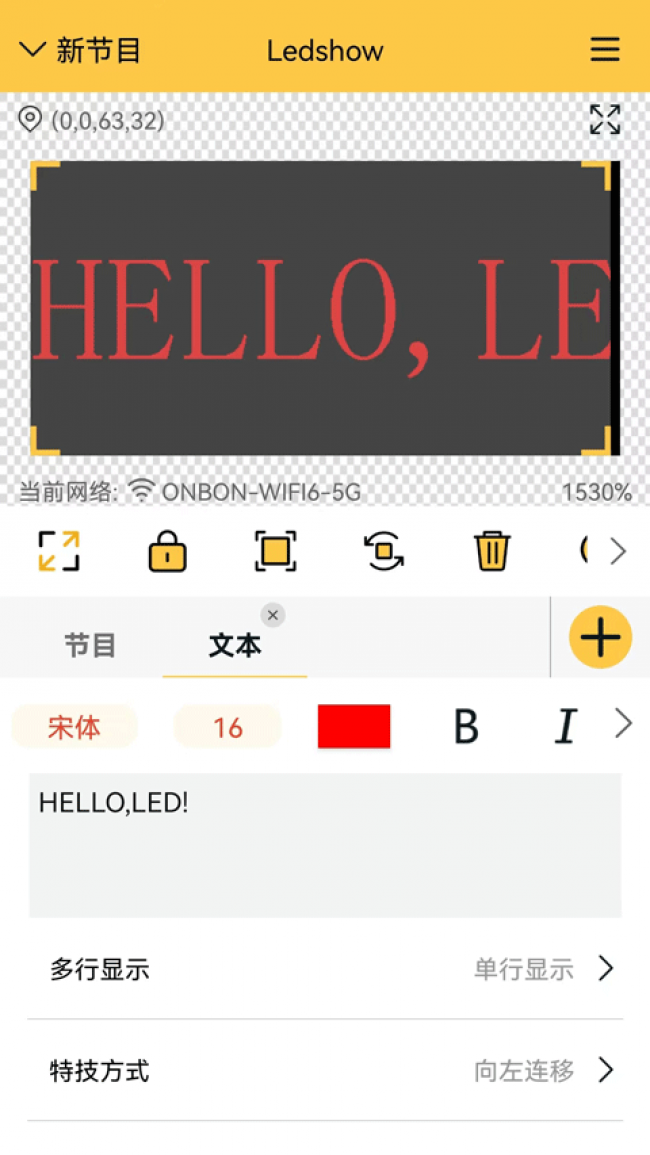Open the hamburger menu

(x=604, y=50)
